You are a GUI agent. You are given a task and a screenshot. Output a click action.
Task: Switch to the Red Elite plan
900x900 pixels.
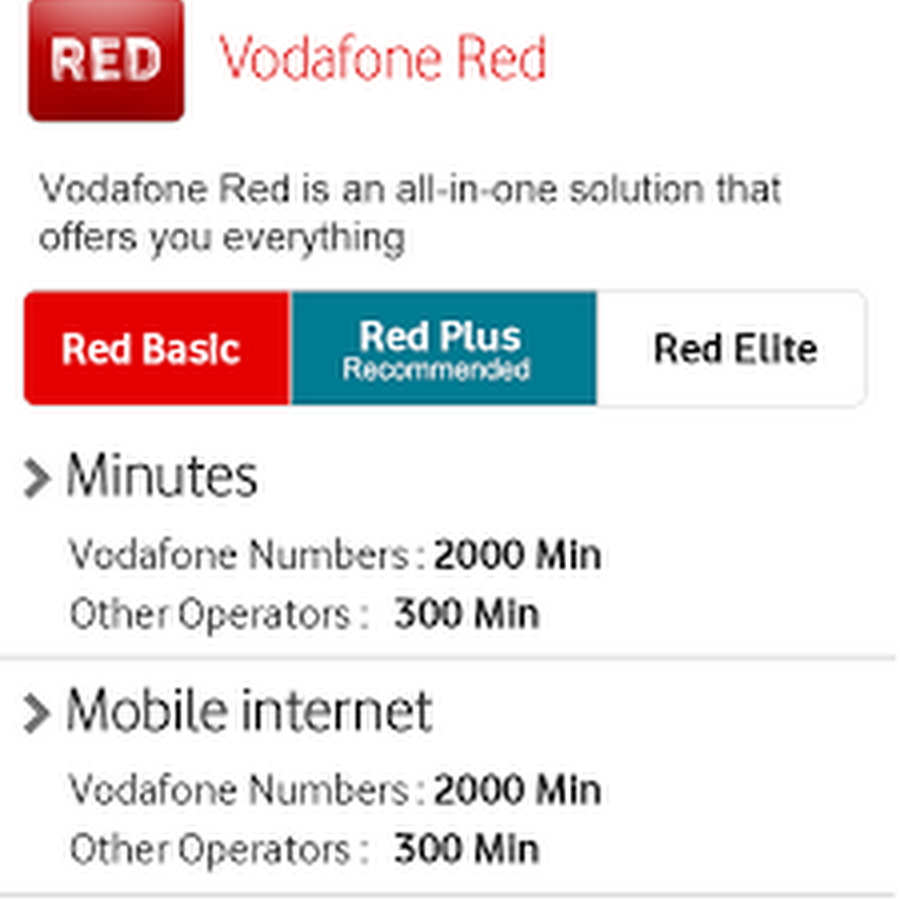(733, 349)
